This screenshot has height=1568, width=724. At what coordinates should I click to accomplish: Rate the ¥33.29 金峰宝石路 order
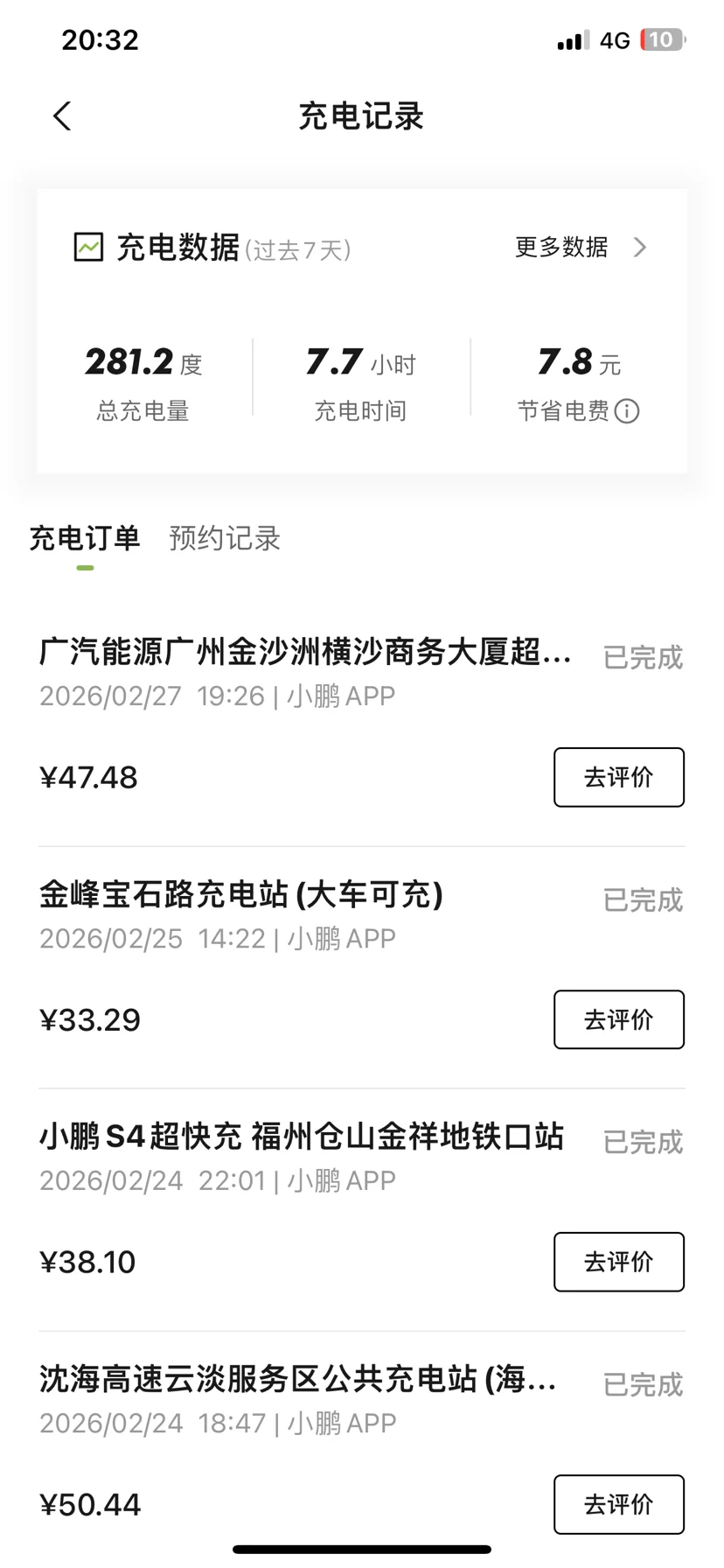click(x=618, y=1019)
